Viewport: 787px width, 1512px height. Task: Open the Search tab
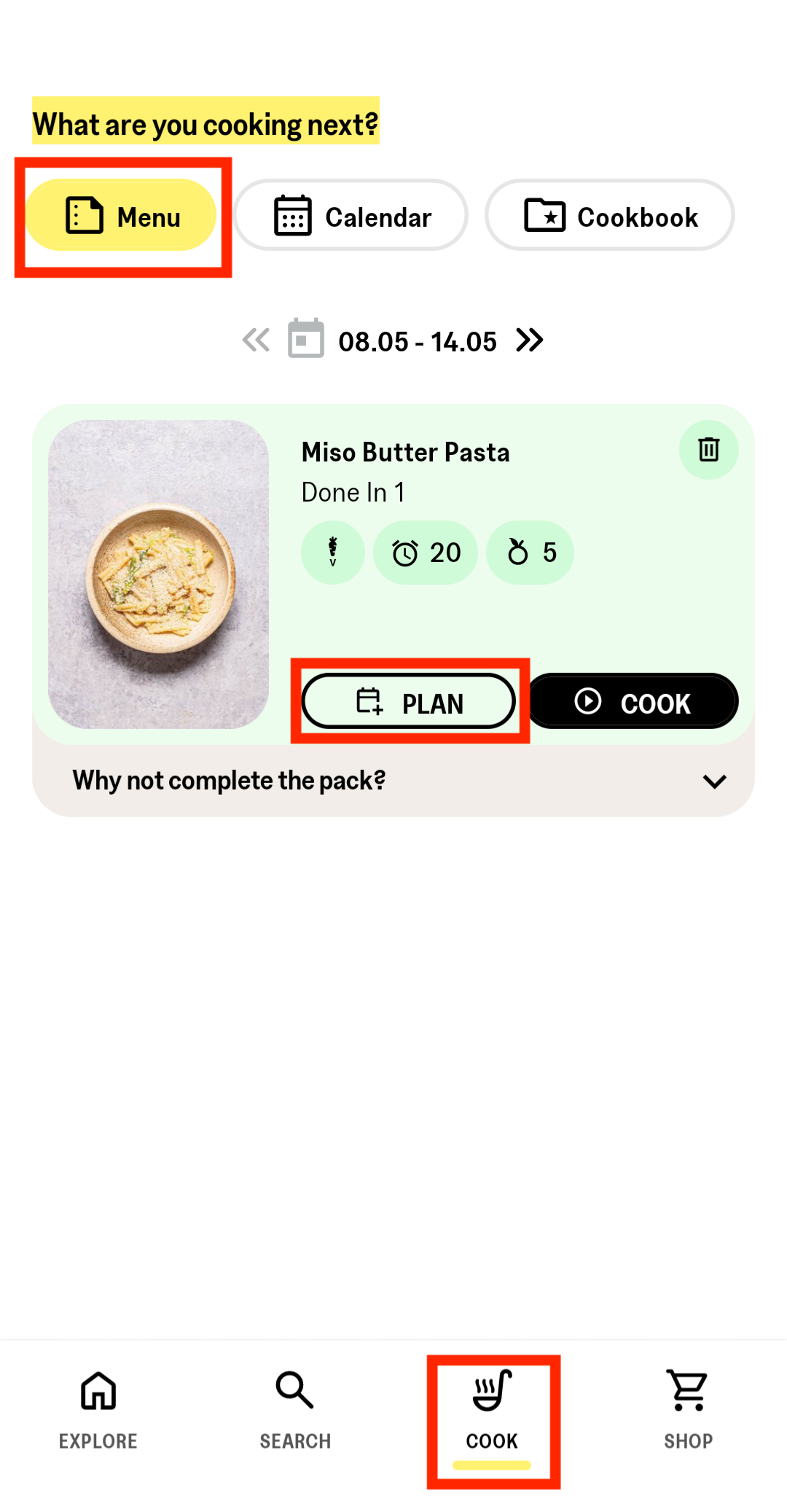coord(295,1410)
